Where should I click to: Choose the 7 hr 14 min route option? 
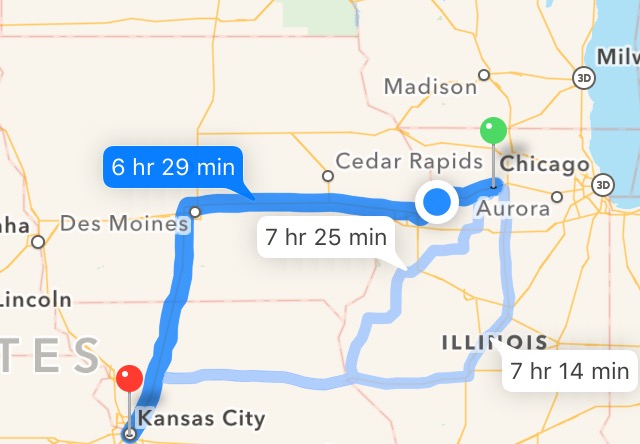tap(569, 371)
